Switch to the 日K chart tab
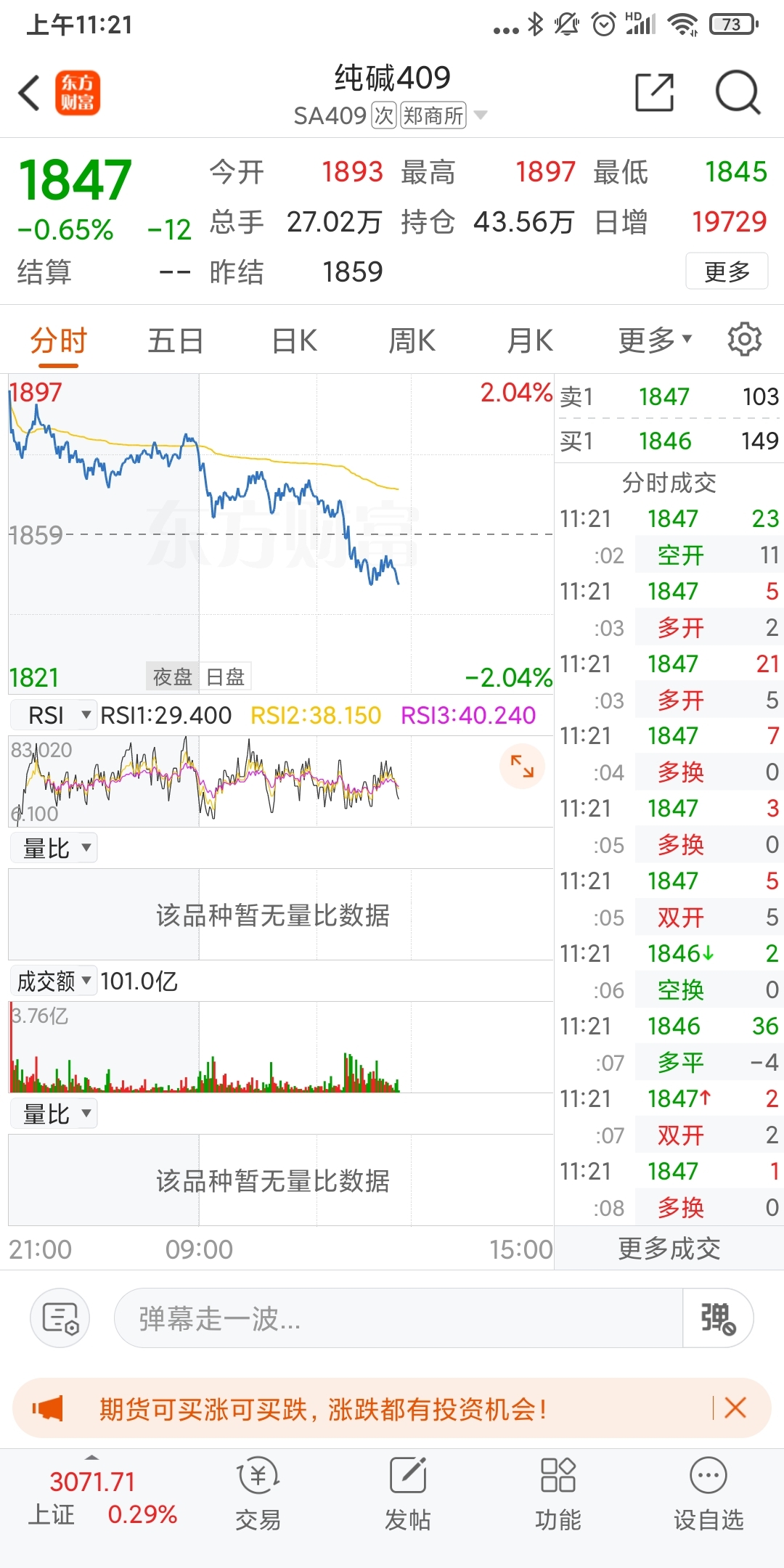This screenshot has width=784, height=1568. pyautogui.click(x=294, y=340)
